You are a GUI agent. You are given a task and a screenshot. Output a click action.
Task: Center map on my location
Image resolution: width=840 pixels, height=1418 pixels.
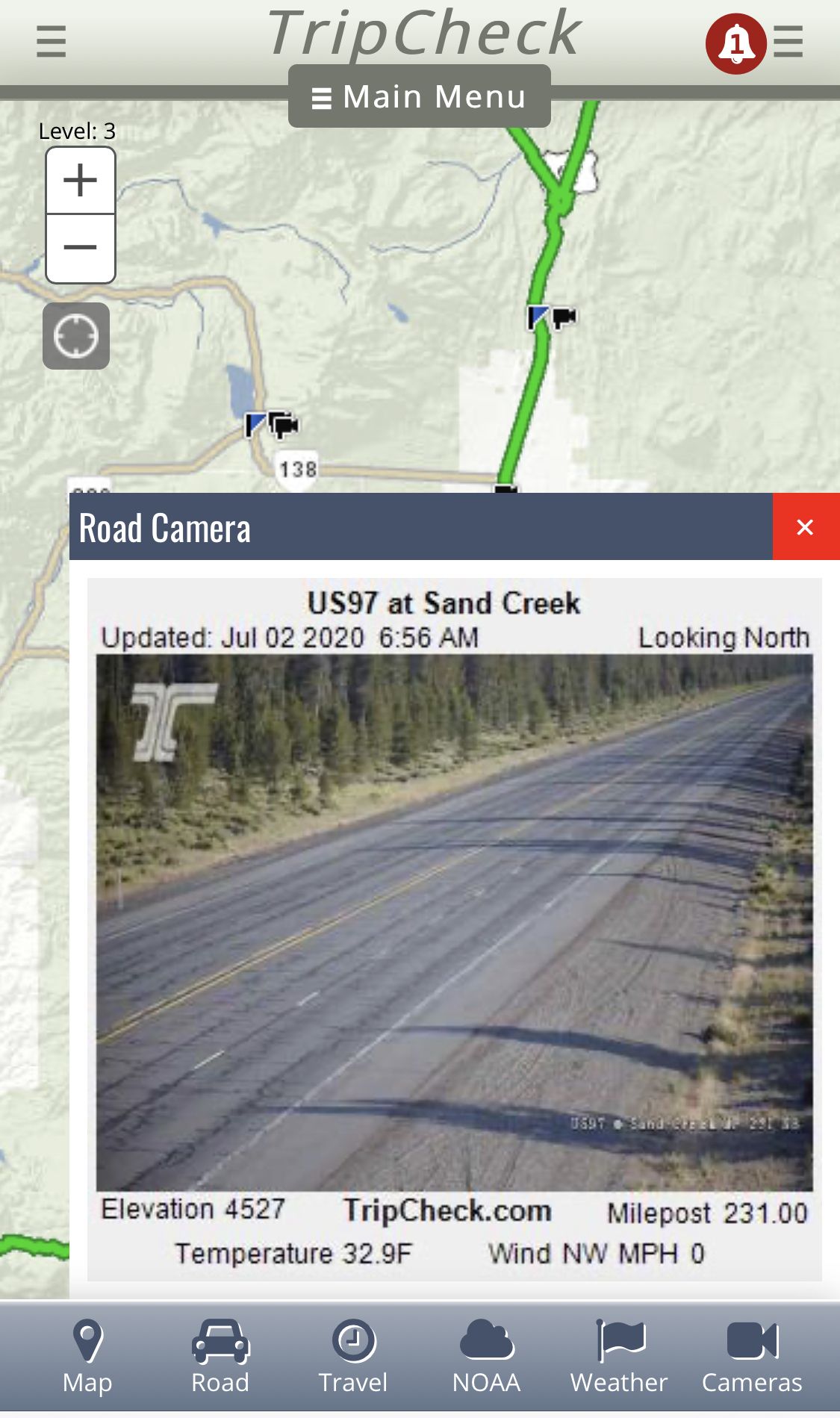(x=76, y=336)
